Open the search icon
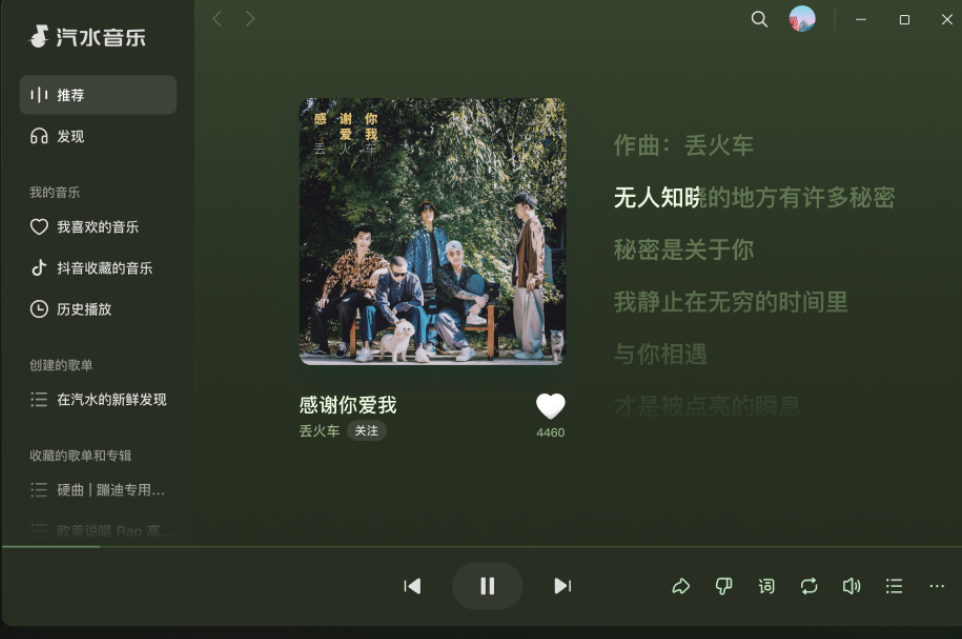 760,20
